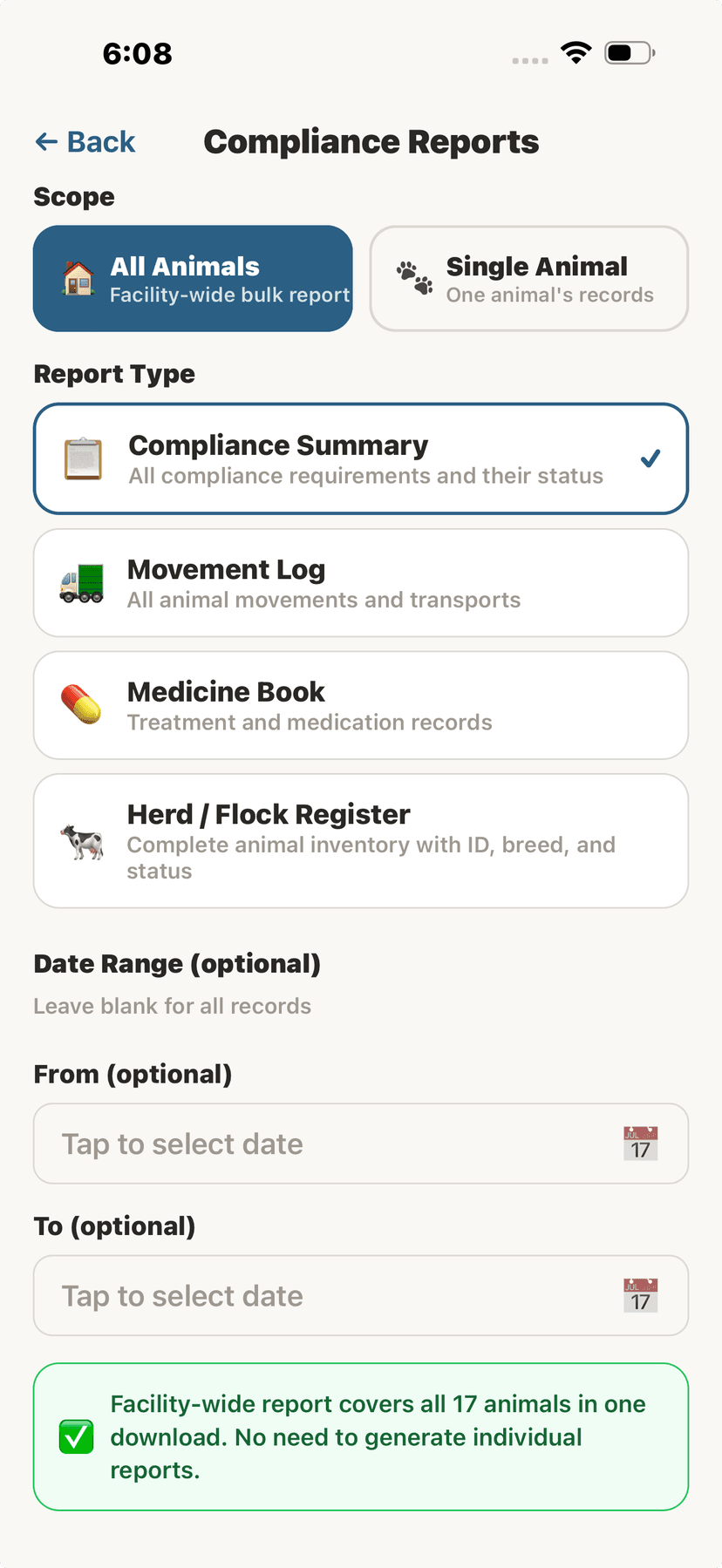Navigate back using the Back arrow
This screenshot has height=1568, width=722.
tap(84, 141)
